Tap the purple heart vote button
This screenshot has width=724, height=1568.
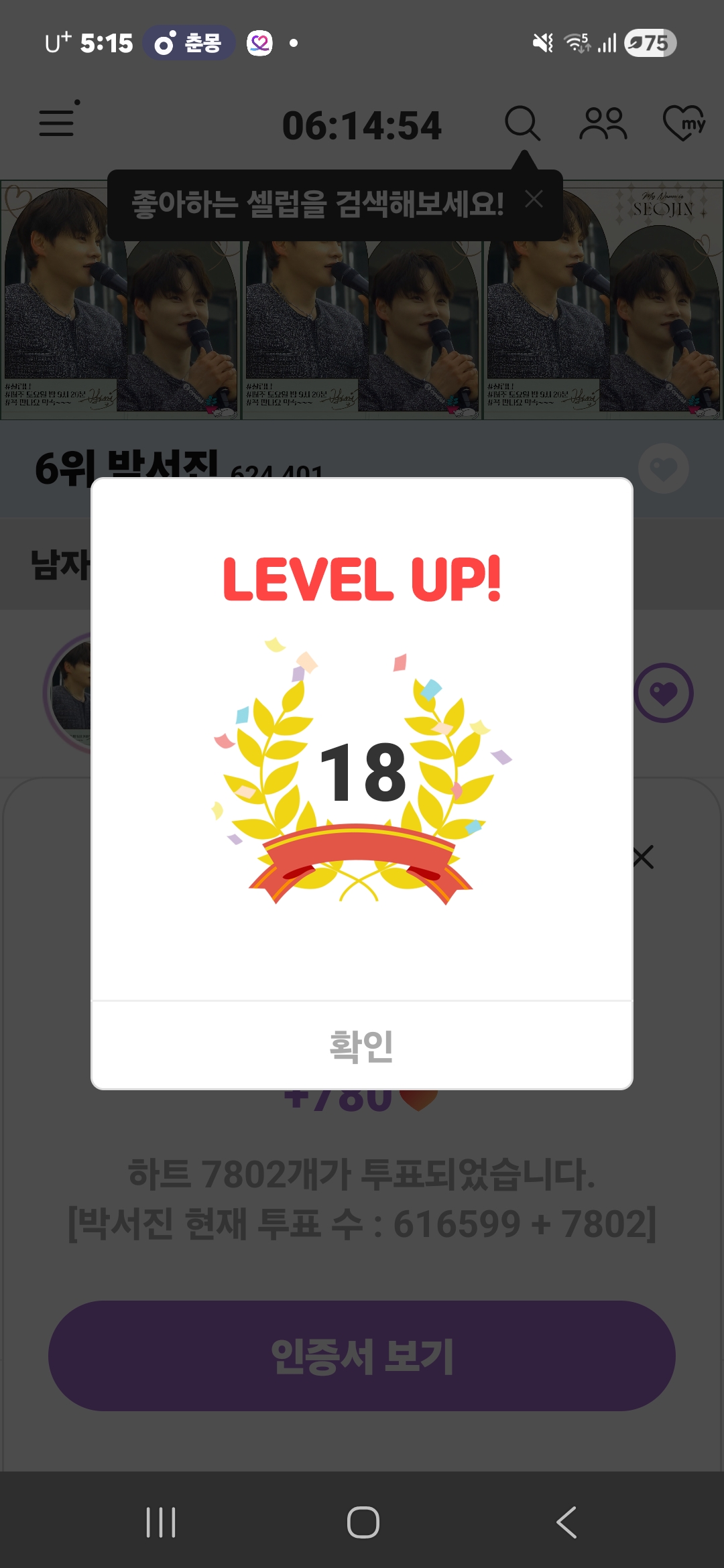(x=664, y=693)
